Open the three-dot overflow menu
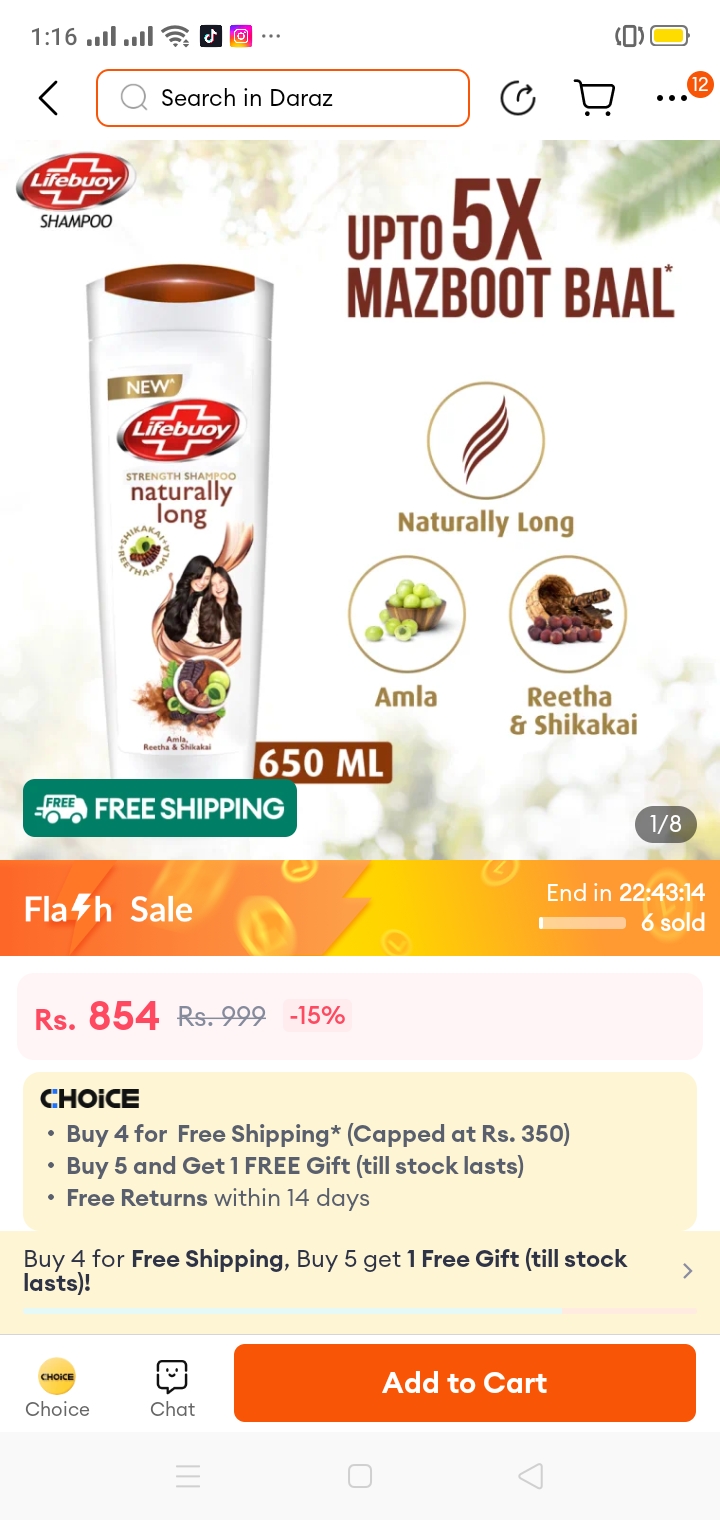This screenshot has width=720, height=1520. [x=672, y=98]
